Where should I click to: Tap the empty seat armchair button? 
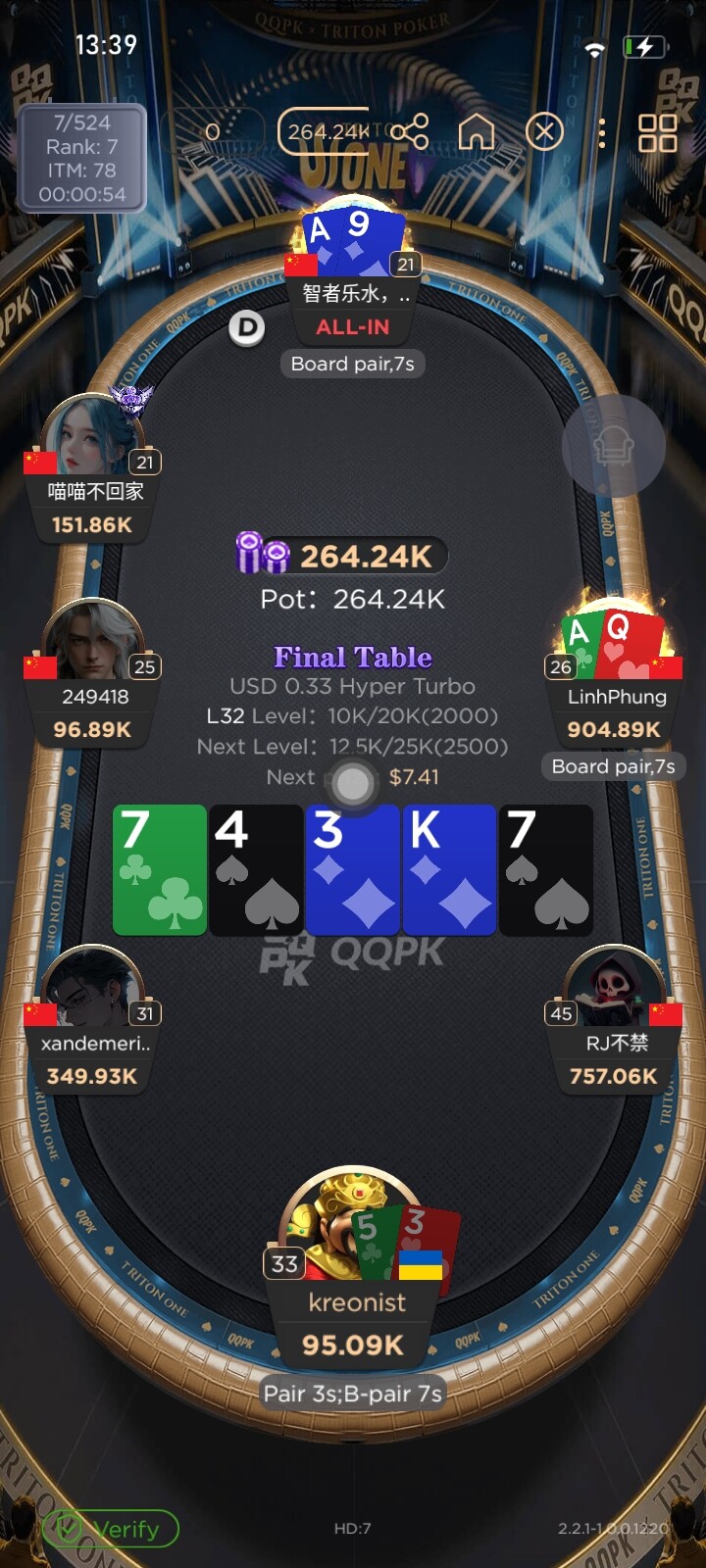tap(614, 447)
